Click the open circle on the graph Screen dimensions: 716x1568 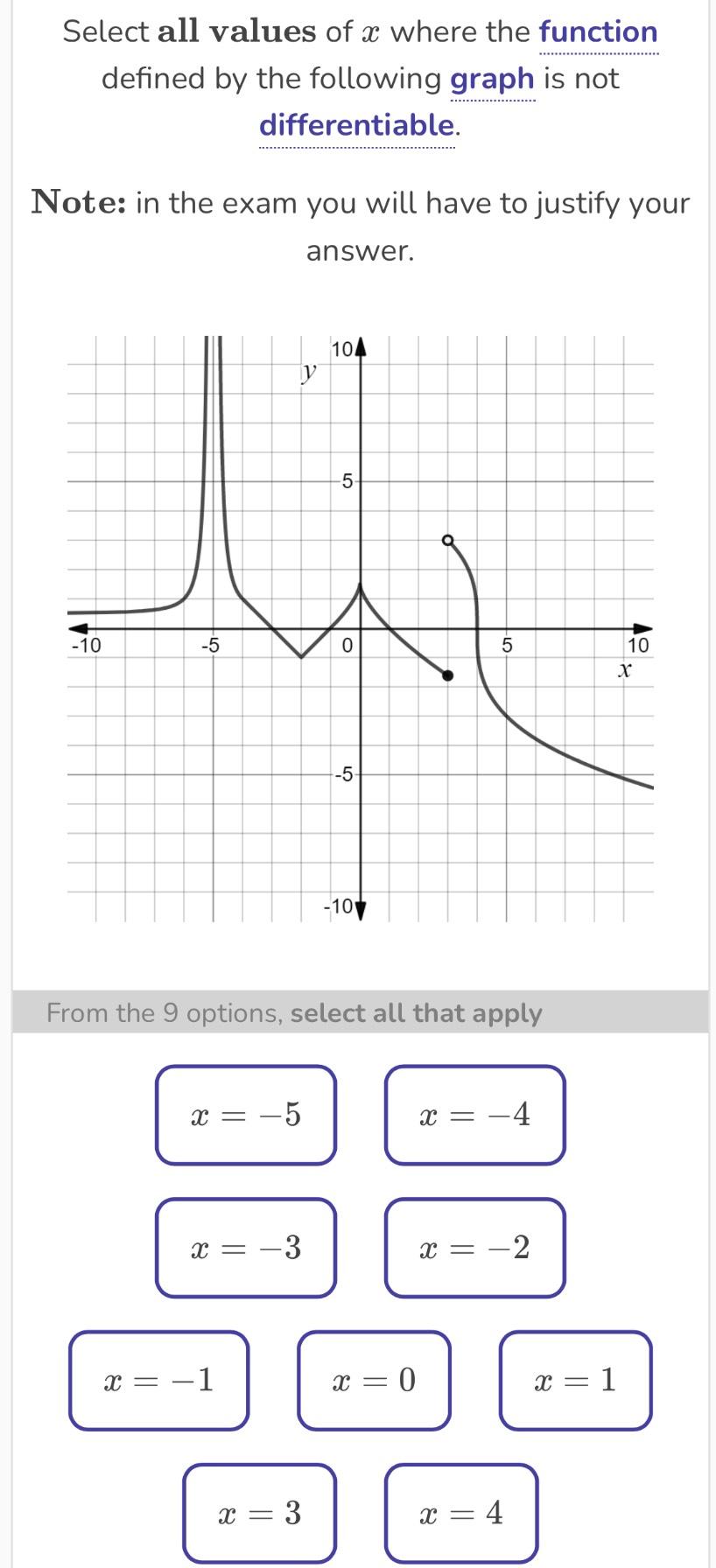(x=447, y=540)
